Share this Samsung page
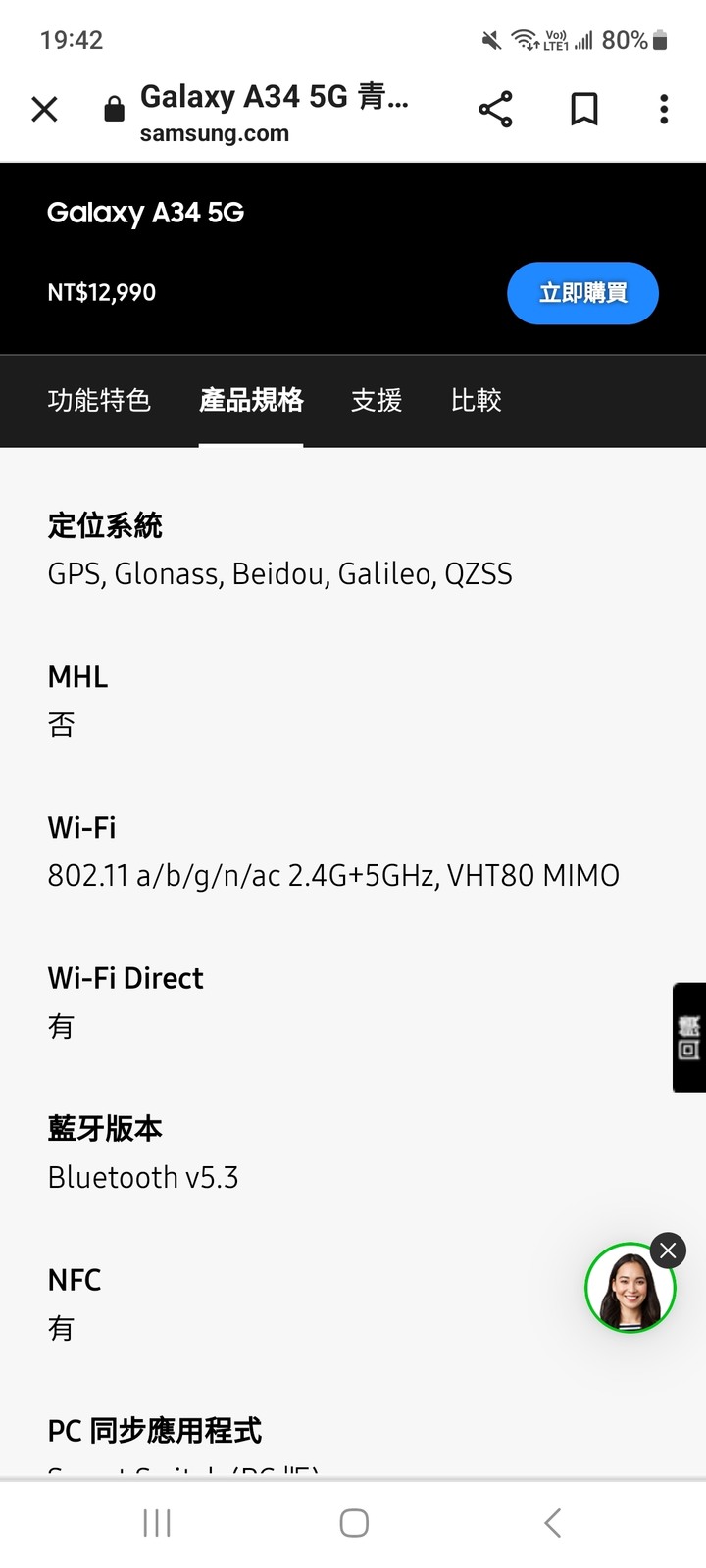The height and width of the screenshot is (1568, 706). 495,109
